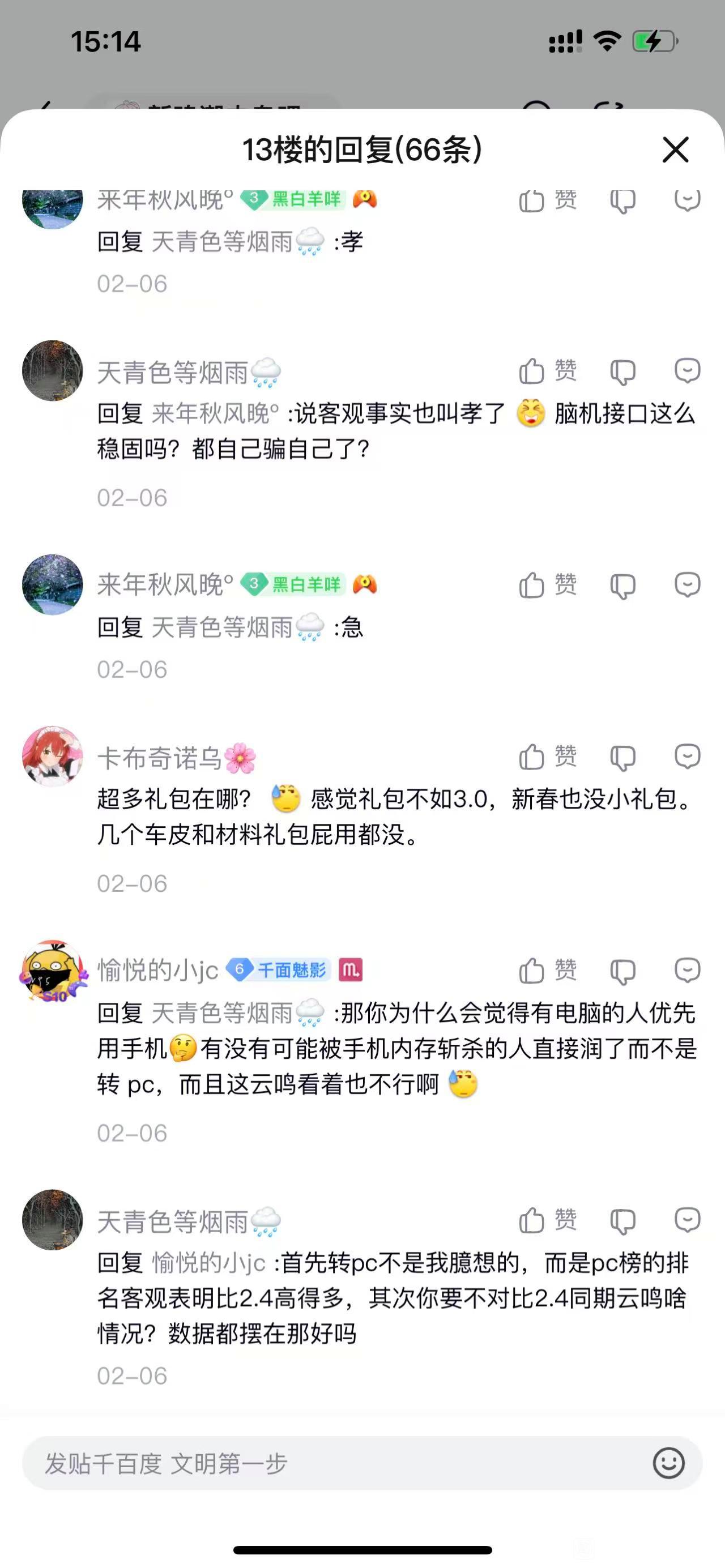This screenshot has width=725, height=1568.
Task: Reply to 愉悦的小jc's comment
Action: [687, 970]
